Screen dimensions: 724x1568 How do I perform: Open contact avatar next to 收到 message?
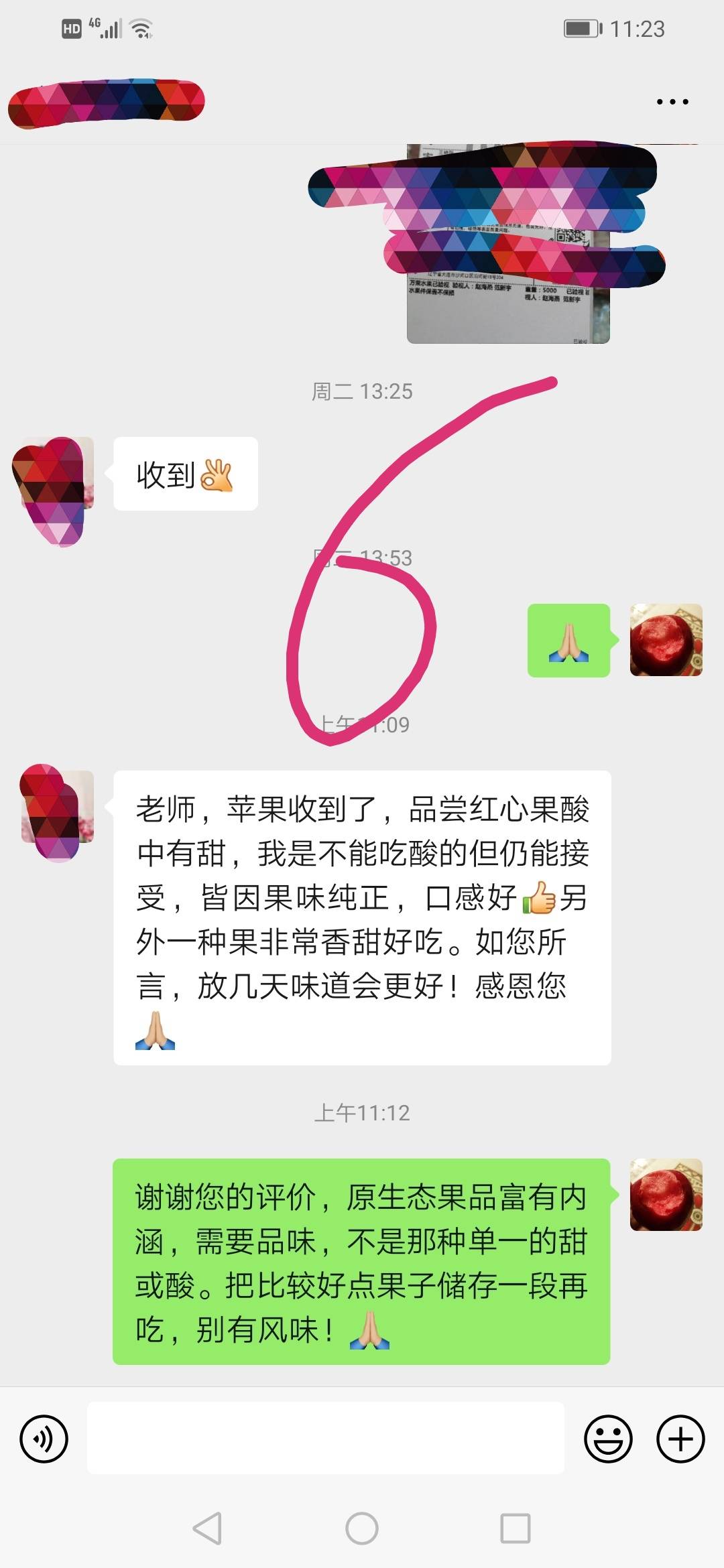pyautogui.click(x=54, y=473)
